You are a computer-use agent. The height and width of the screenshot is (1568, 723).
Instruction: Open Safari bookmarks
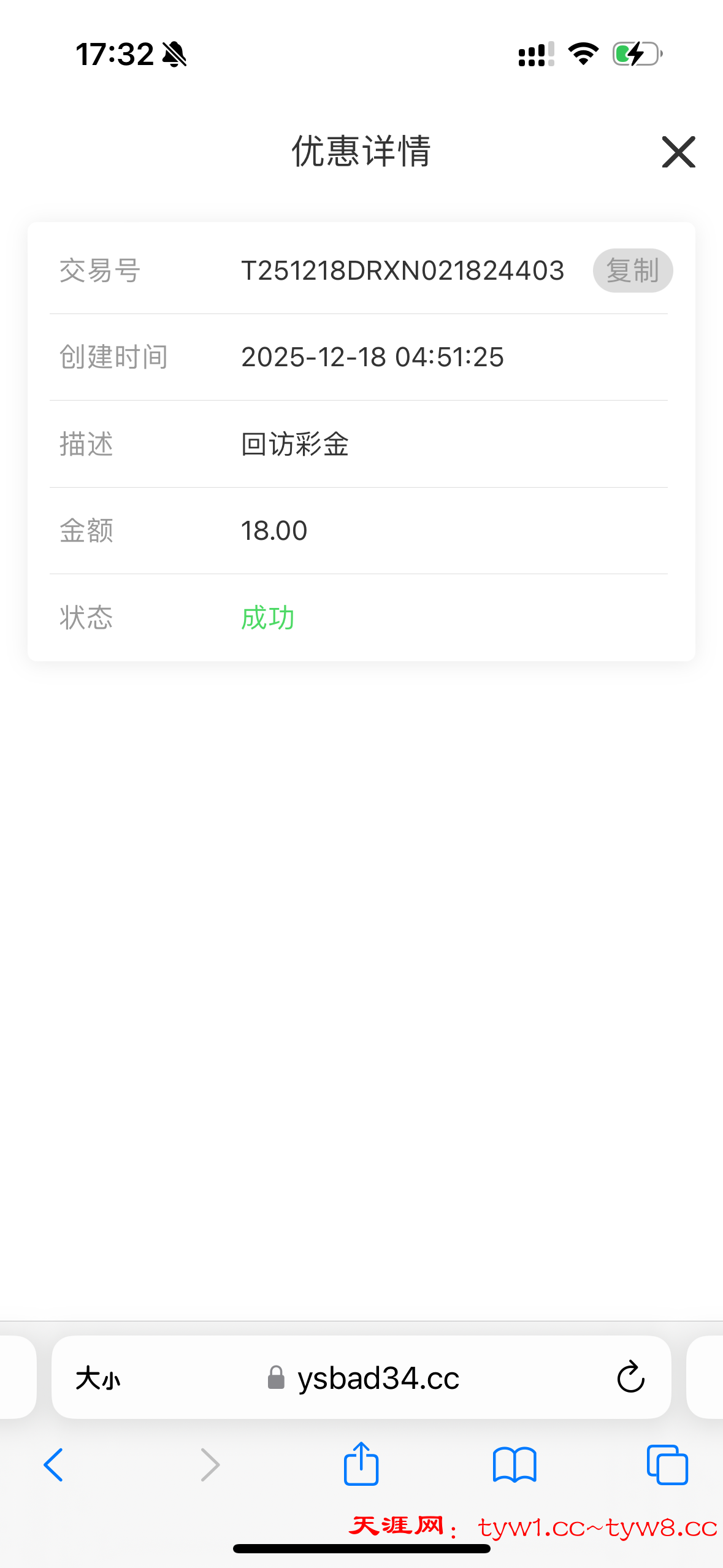515,1465
